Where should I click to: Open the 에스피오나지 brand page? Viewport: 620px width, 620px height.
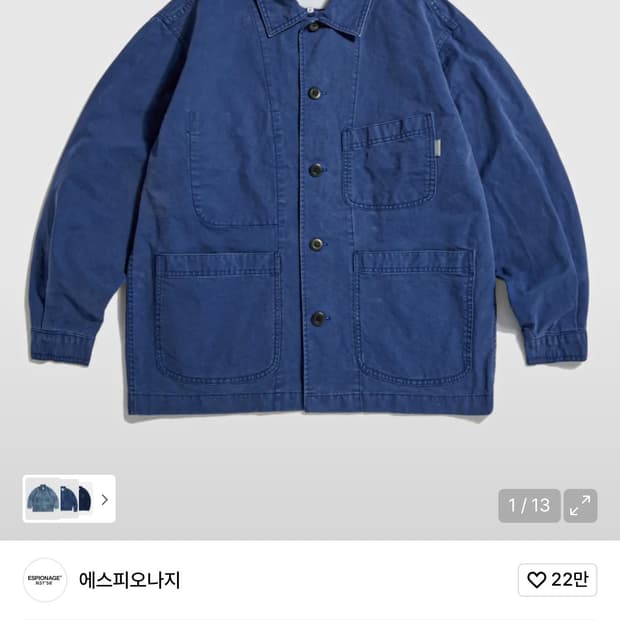click(129, 580)
